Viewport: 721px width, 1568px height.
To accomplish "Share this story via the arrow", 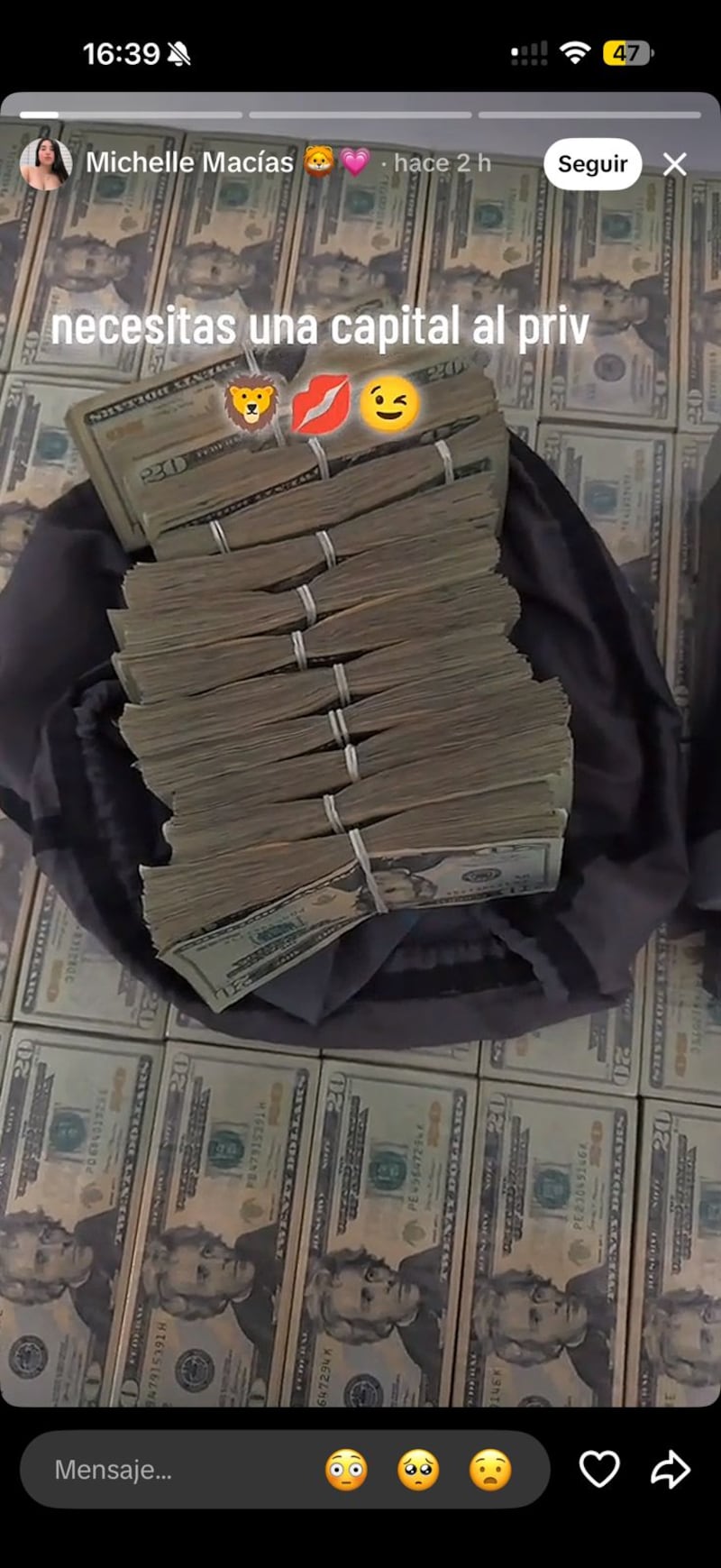I will (x=671, y=1470).
